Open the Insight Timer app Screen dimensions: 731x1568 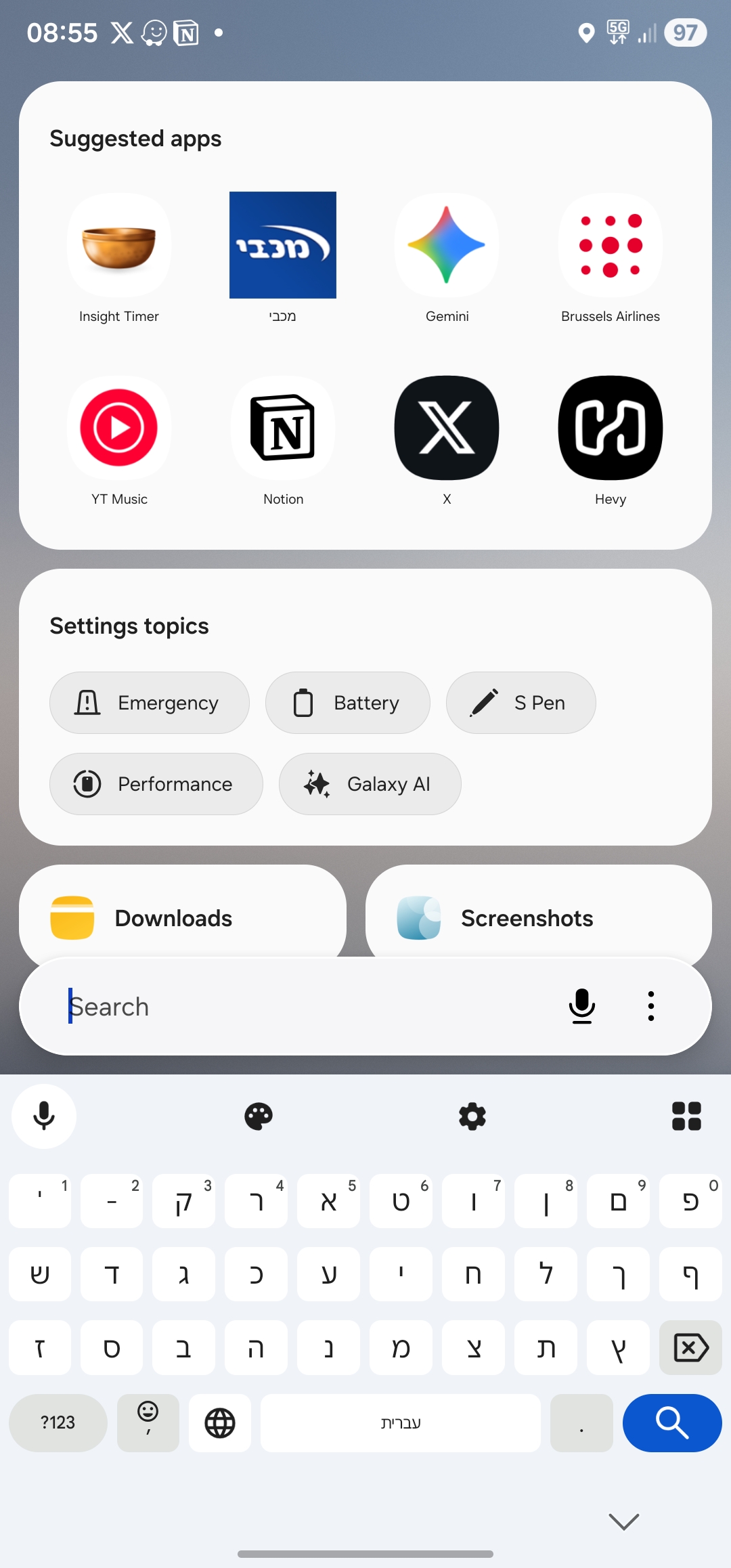point(119,246)
